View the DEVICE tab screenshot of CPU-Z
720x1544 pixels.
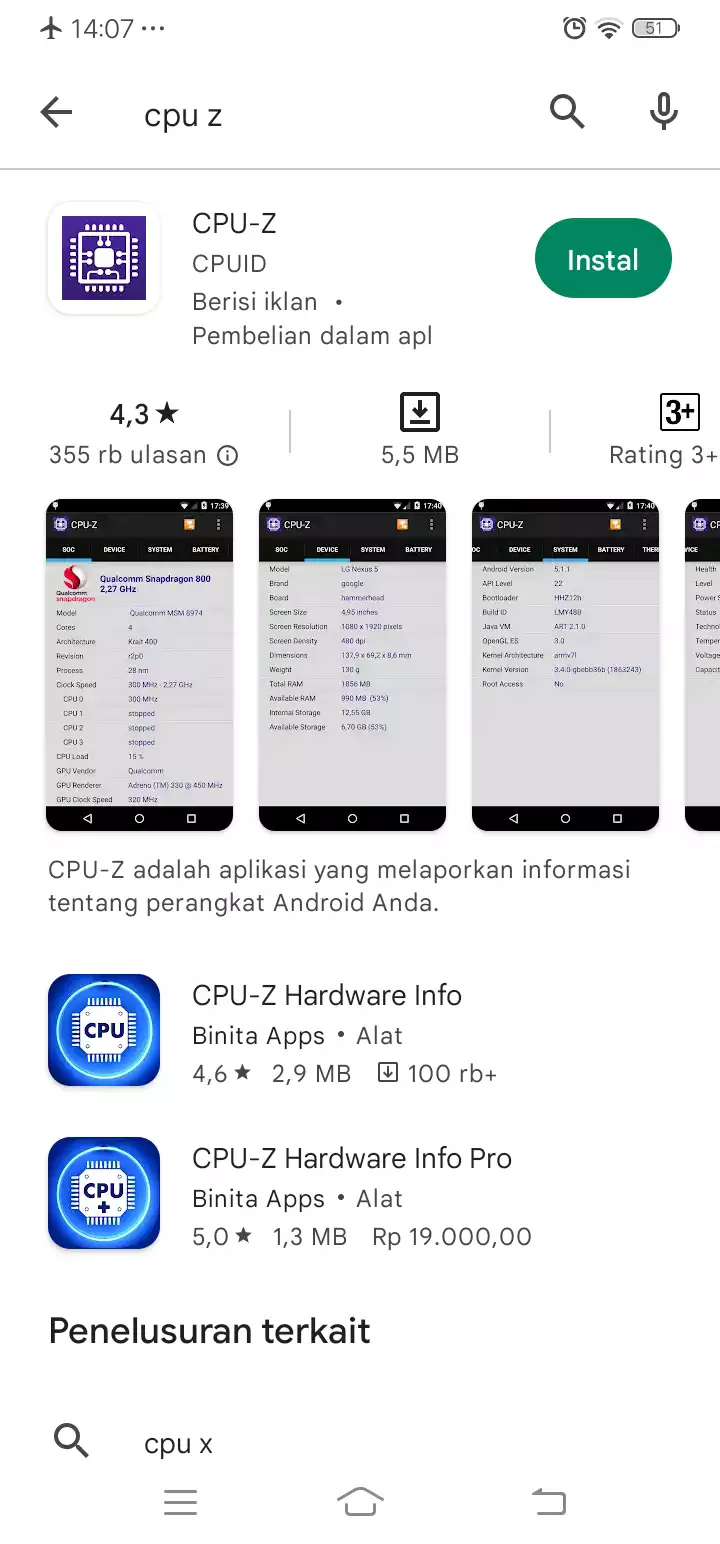coord(352,665)
